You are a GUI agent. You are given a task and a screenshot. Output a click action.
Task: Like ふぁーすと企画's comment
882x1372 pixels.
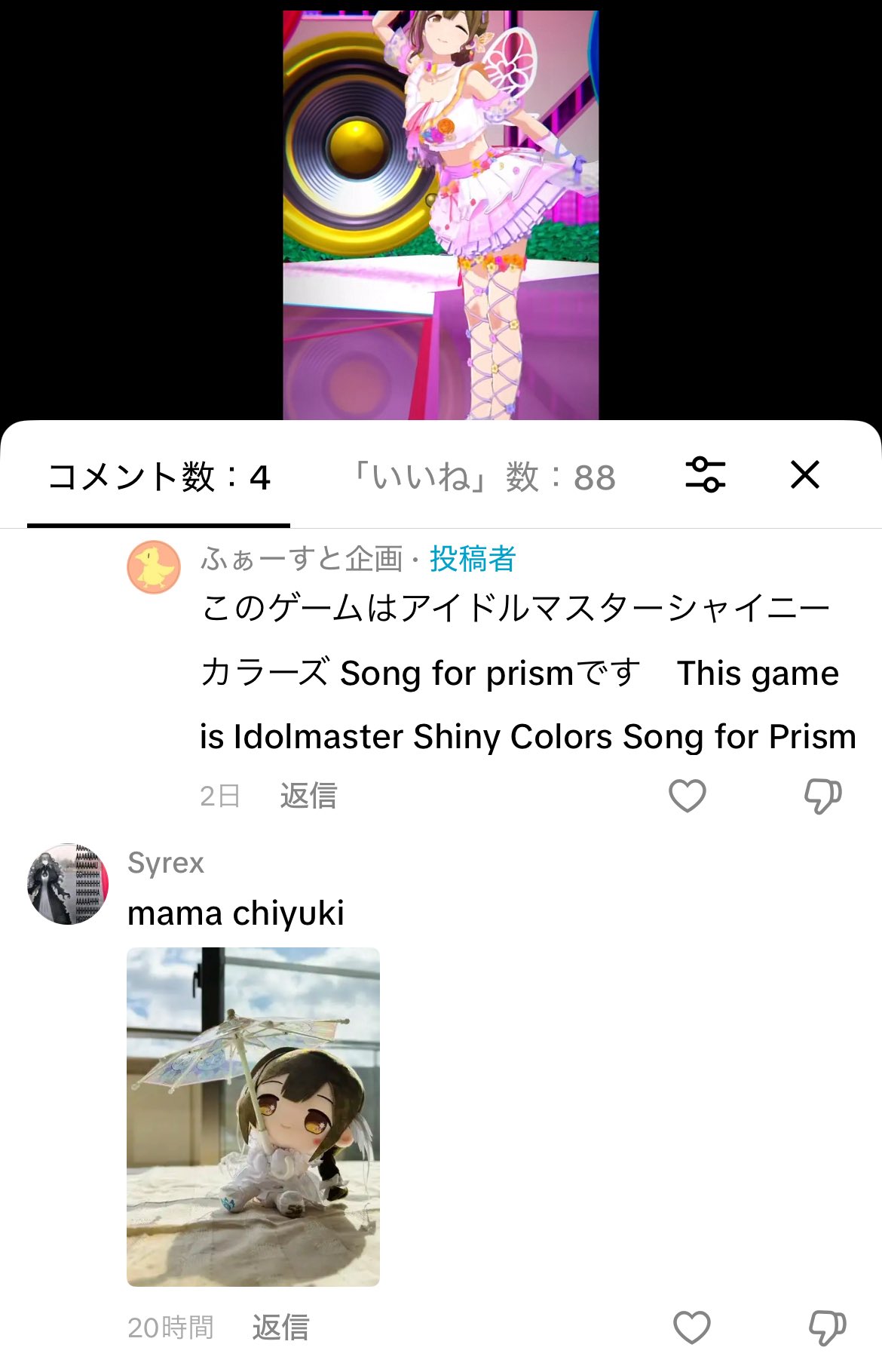click(687, 796)
